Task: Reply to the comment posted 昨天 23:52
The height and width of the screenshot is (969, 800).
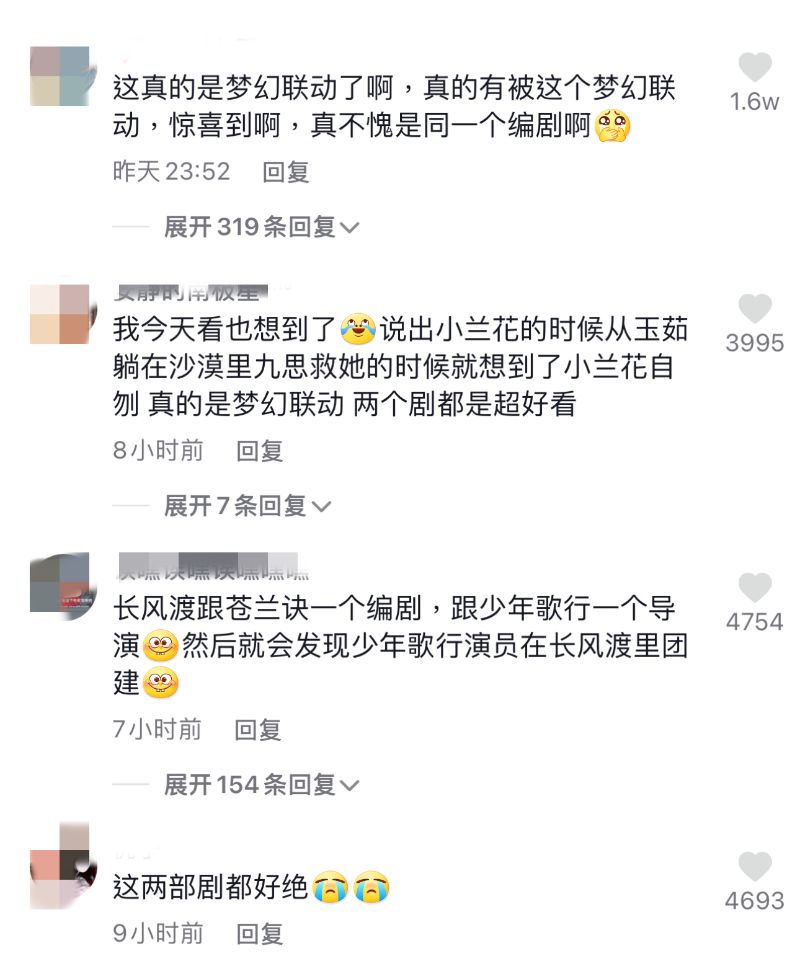Action: coord(286,172)
